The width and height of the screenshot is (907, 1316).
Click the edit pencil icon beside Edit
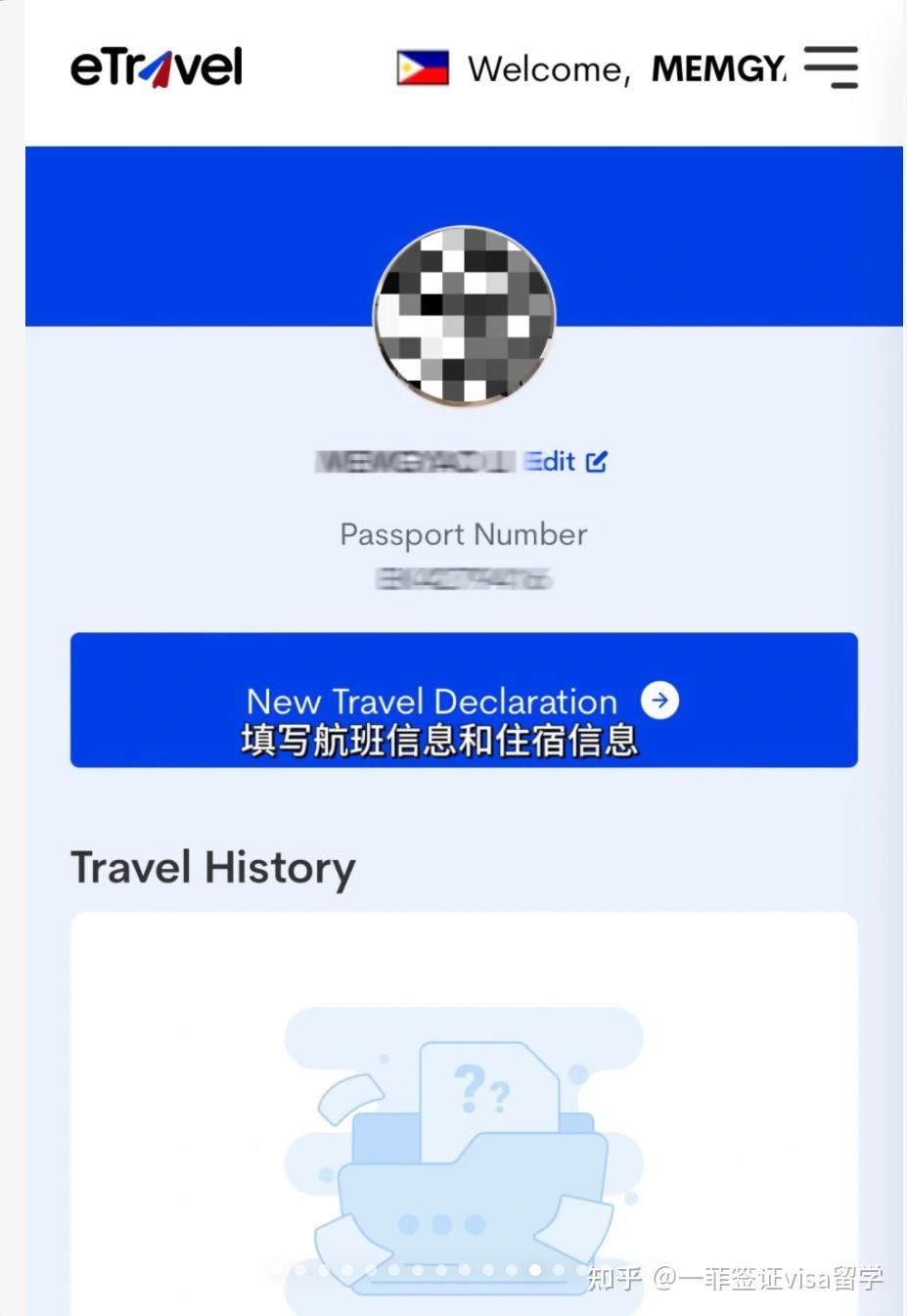pos(597,461)
